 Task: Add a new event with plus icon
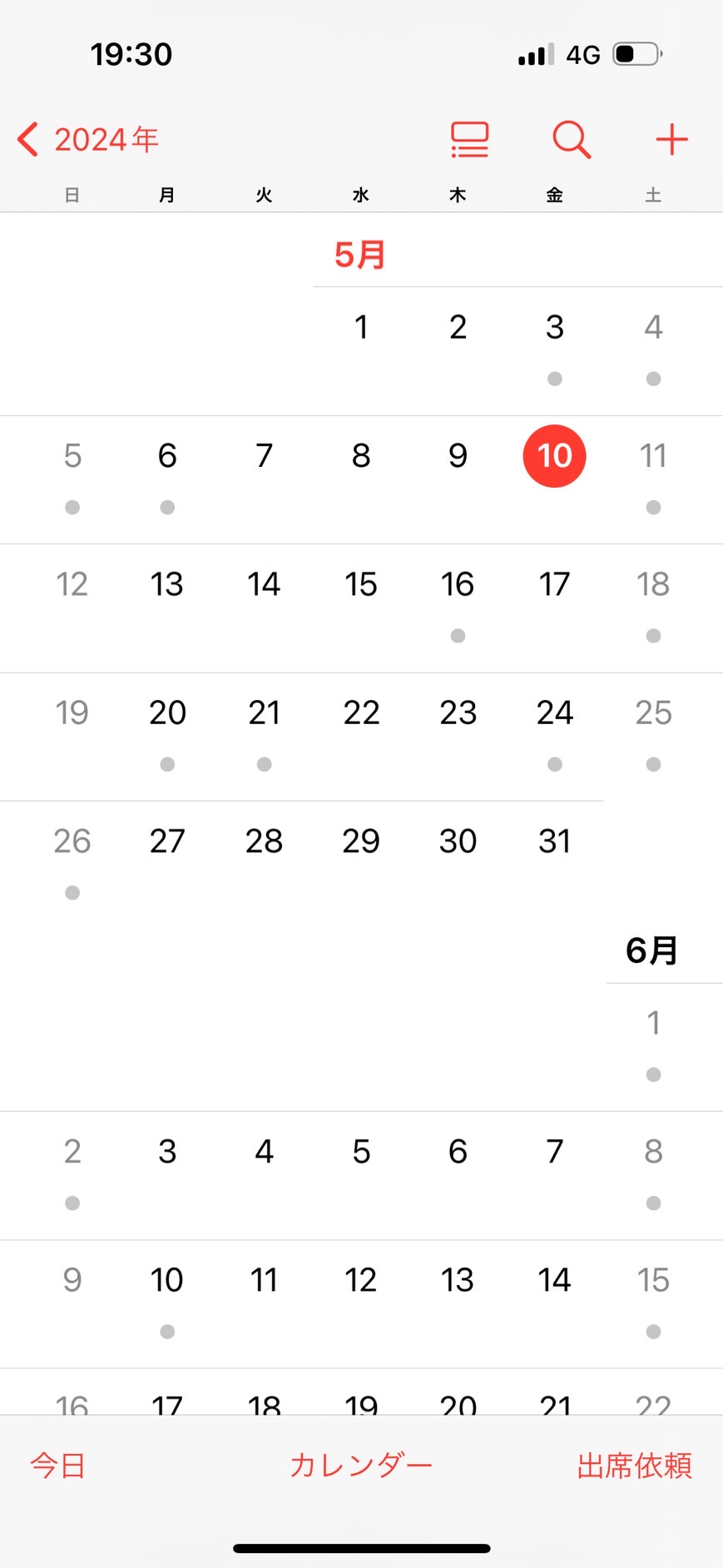click(671, 139)
